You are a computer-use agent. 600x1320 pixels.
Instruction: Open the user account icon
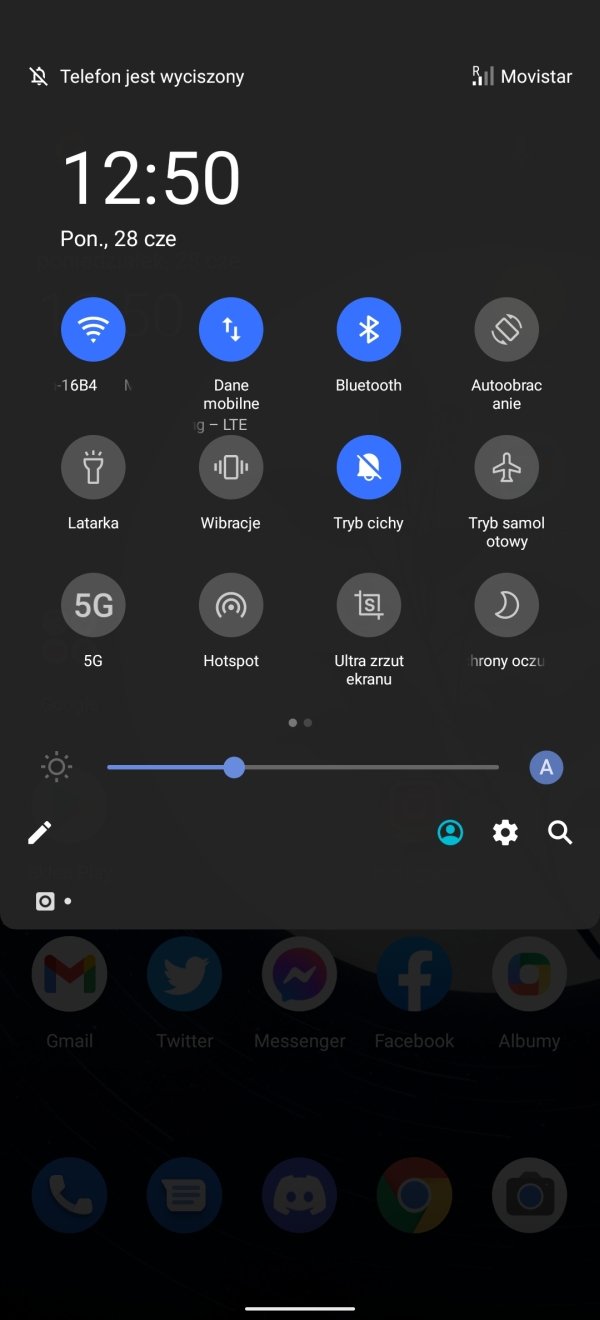pos(451,832)
